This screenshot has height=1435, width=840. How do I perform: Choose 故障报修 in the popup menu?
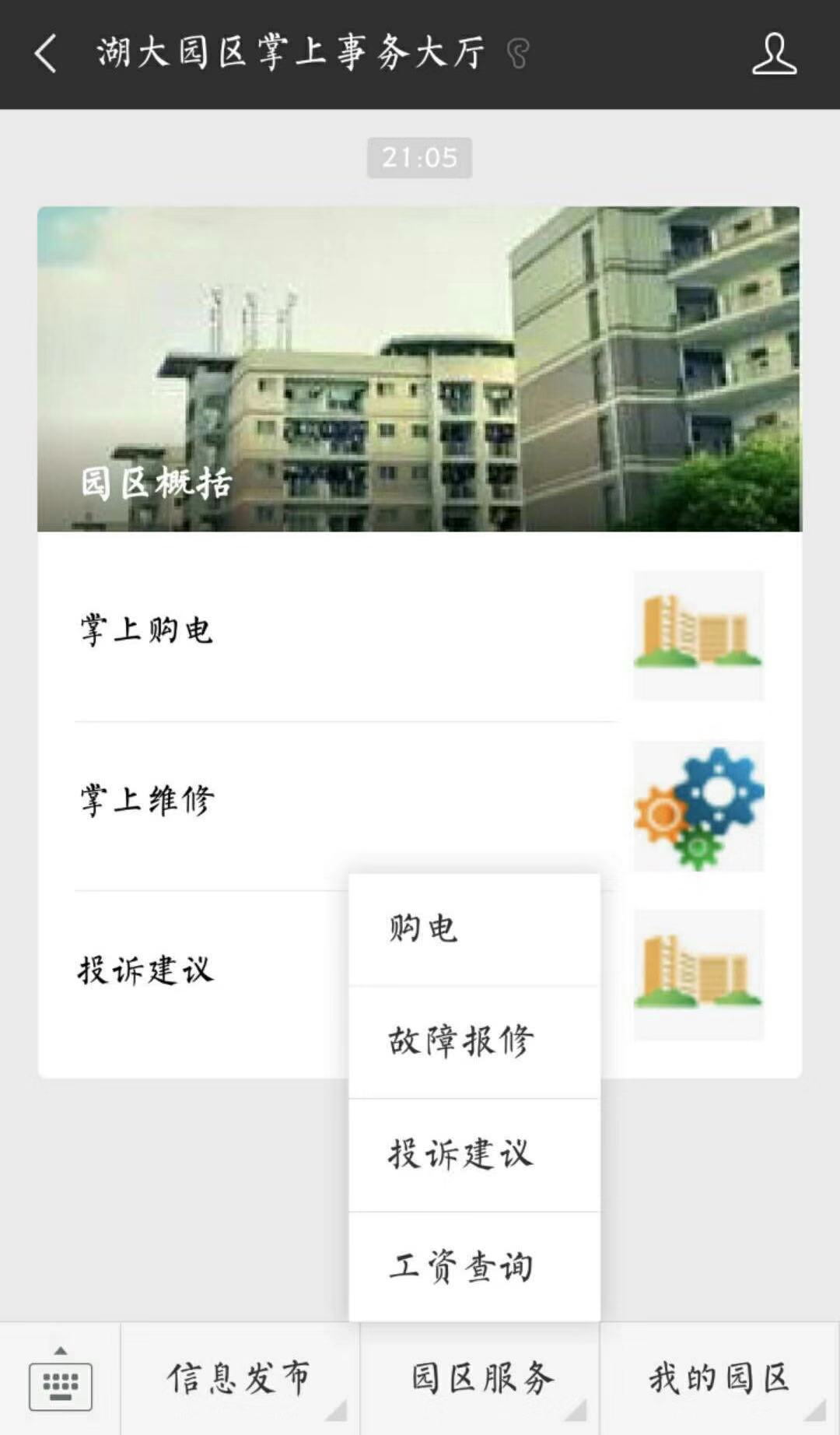tap(474, 1042)
